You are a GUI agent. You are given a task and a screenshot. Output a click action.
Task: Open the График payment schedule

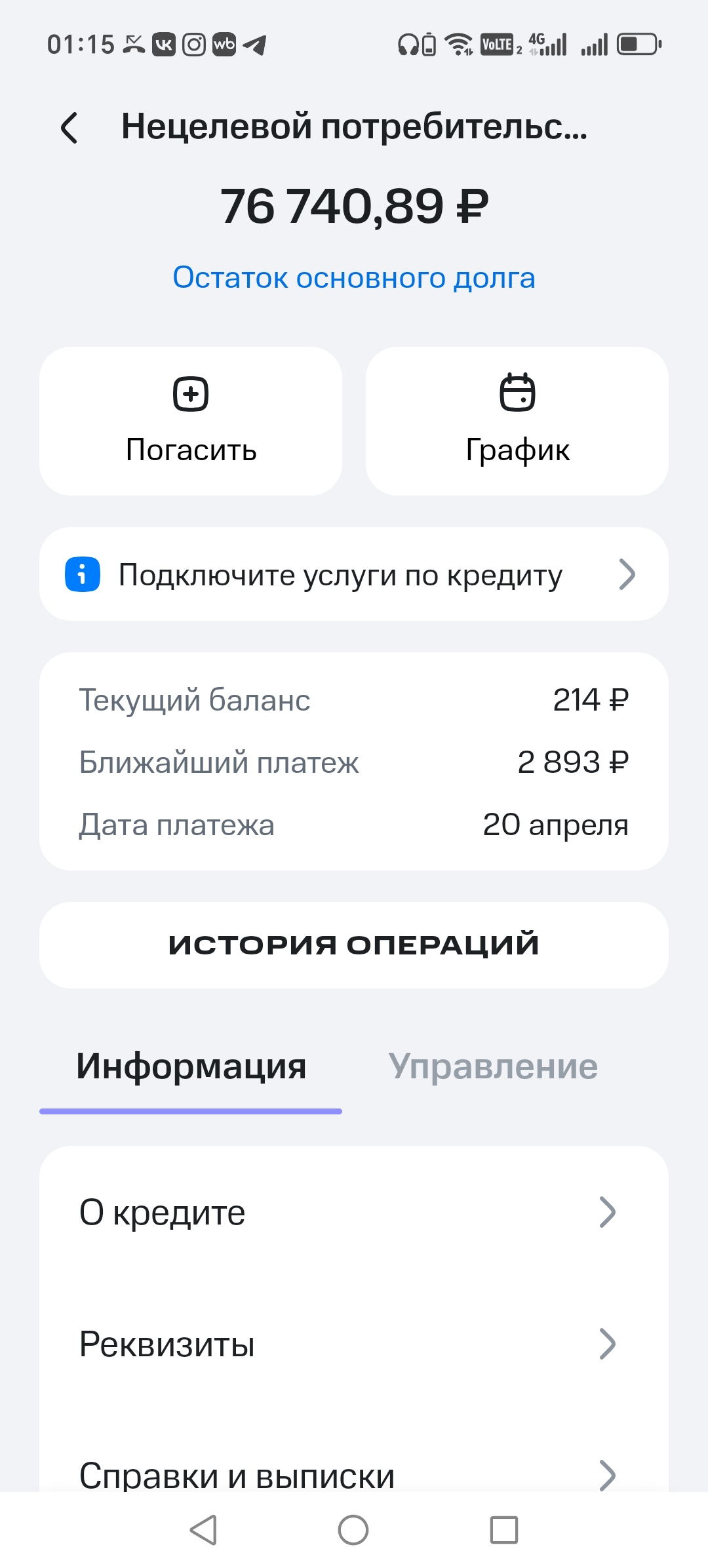(517, 421)
